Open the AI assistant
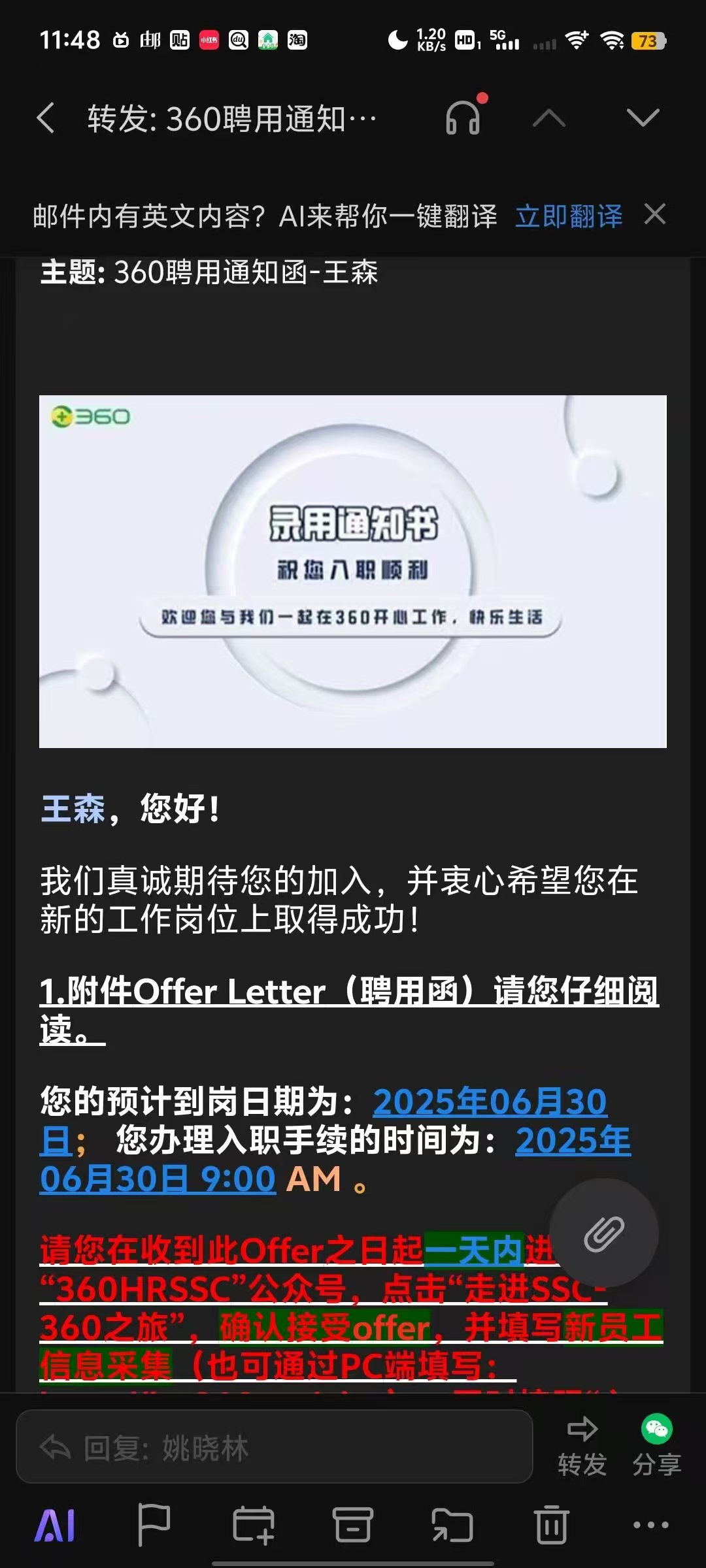The image size is (706, 1568). [x=56, y=1526]
